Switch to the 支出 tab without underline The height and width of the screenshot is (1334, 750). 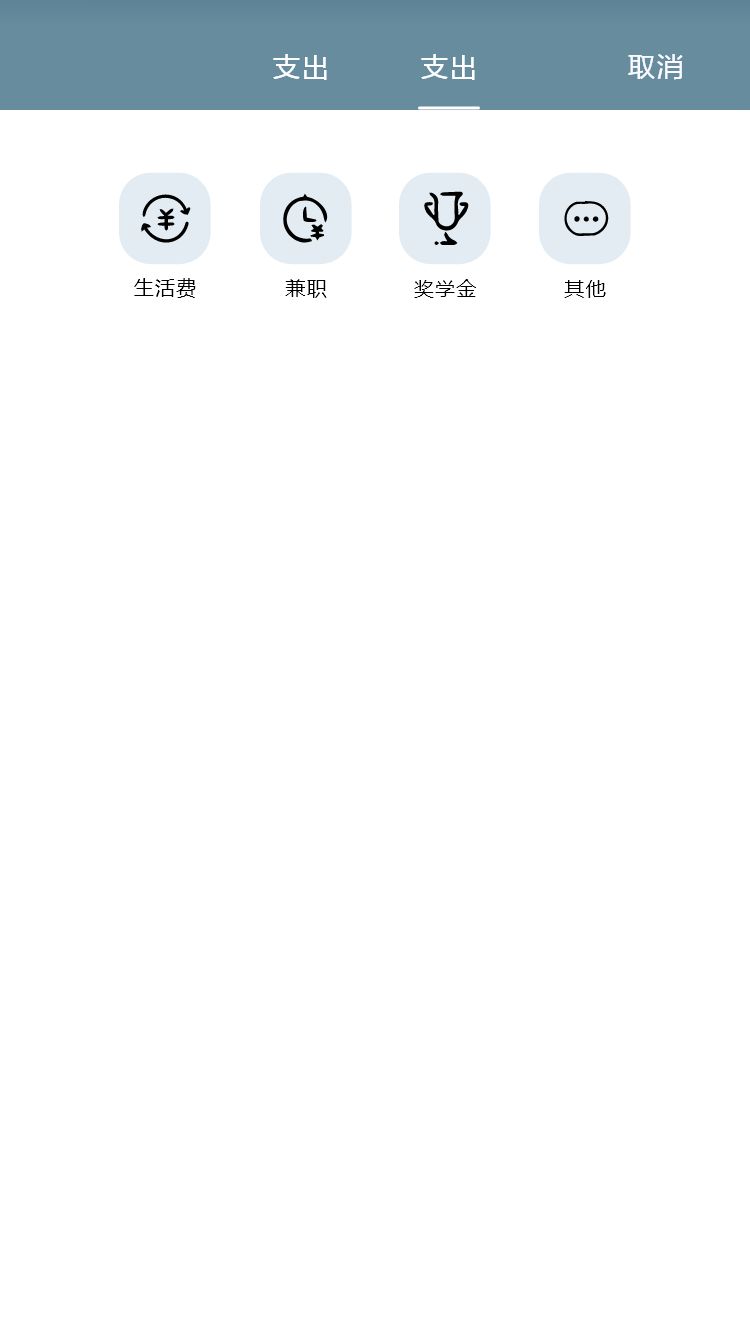tap(301, 68)
